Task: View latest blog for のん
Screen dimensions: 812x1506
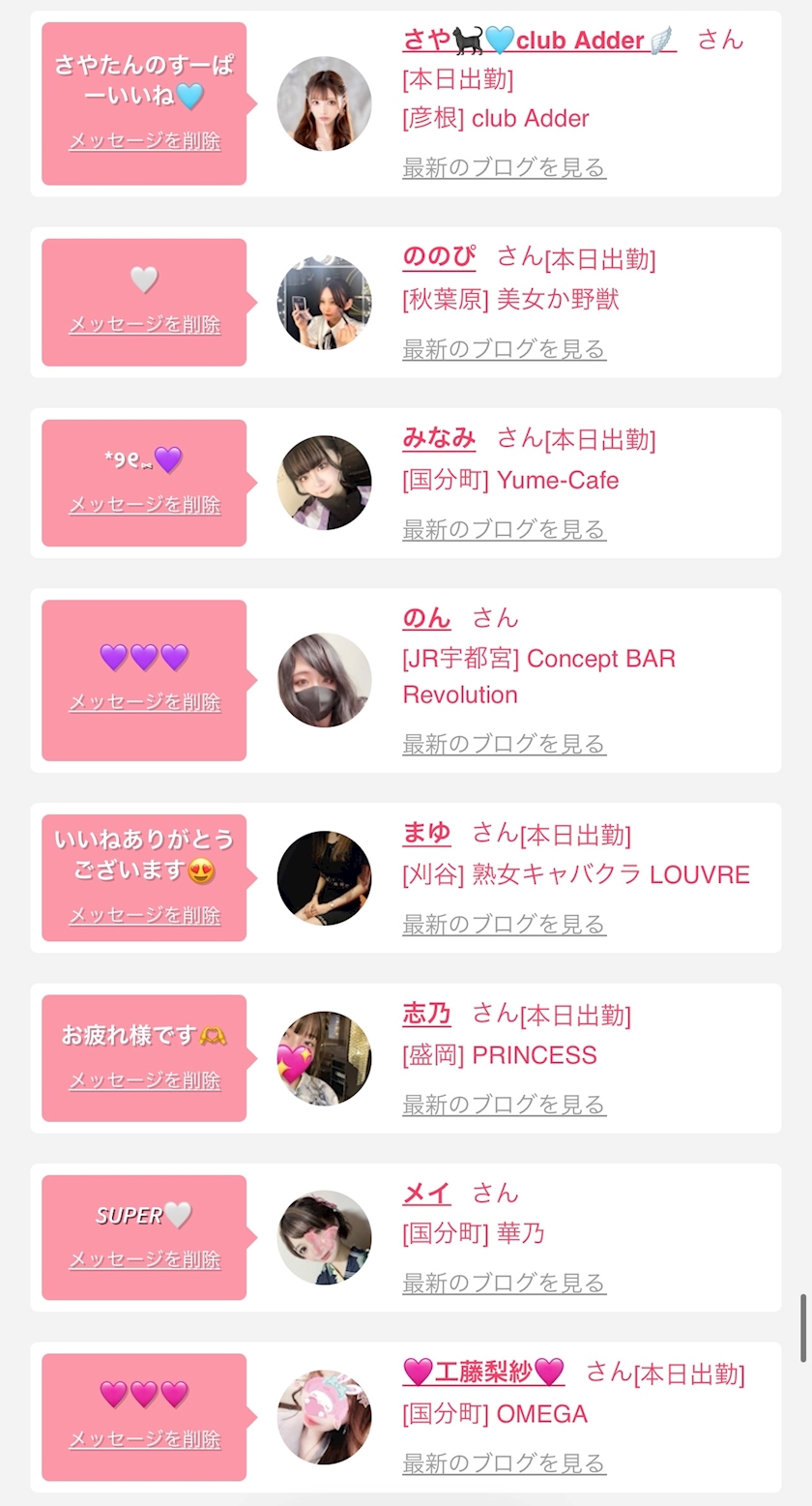Action: click(504, 744)
